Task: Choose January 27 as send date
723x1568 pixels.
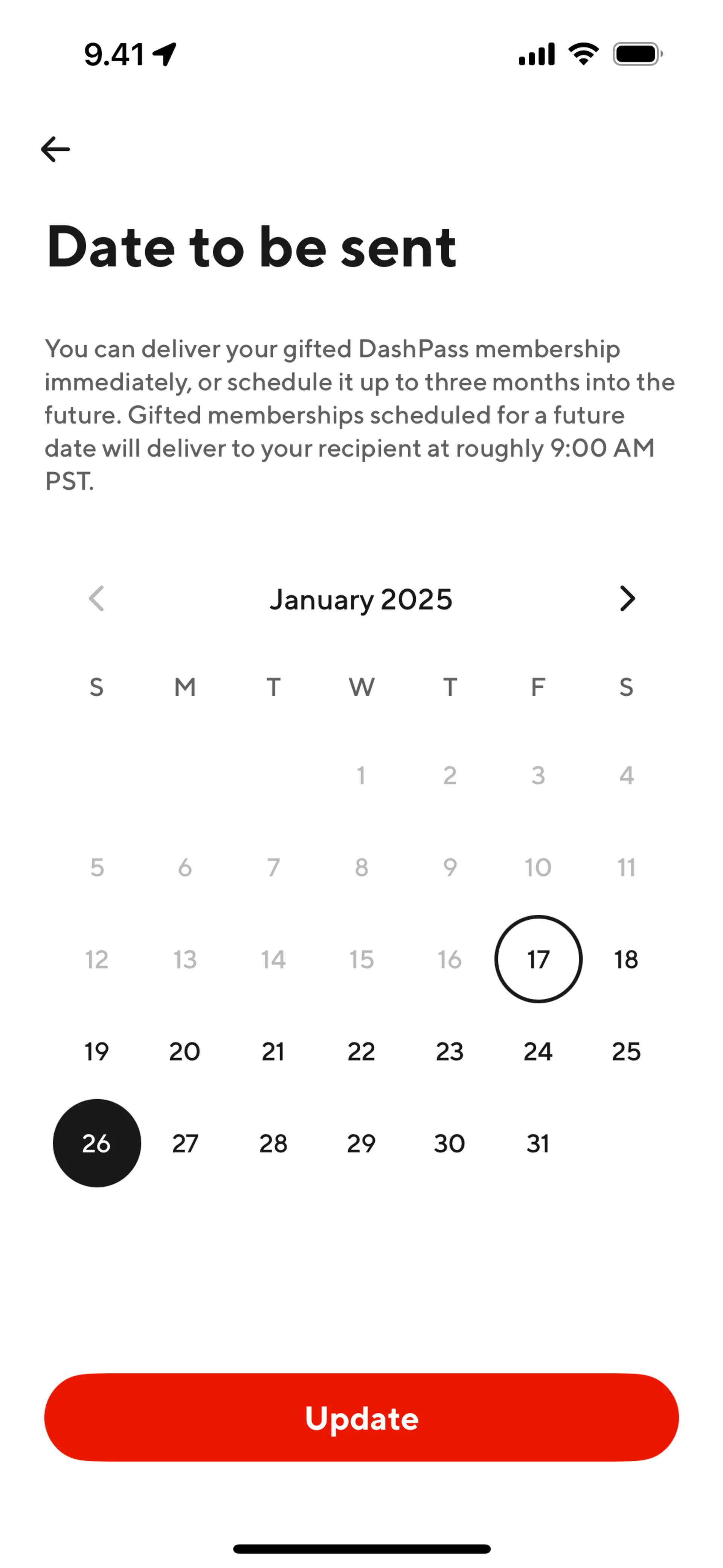Action: point(185,1143)
